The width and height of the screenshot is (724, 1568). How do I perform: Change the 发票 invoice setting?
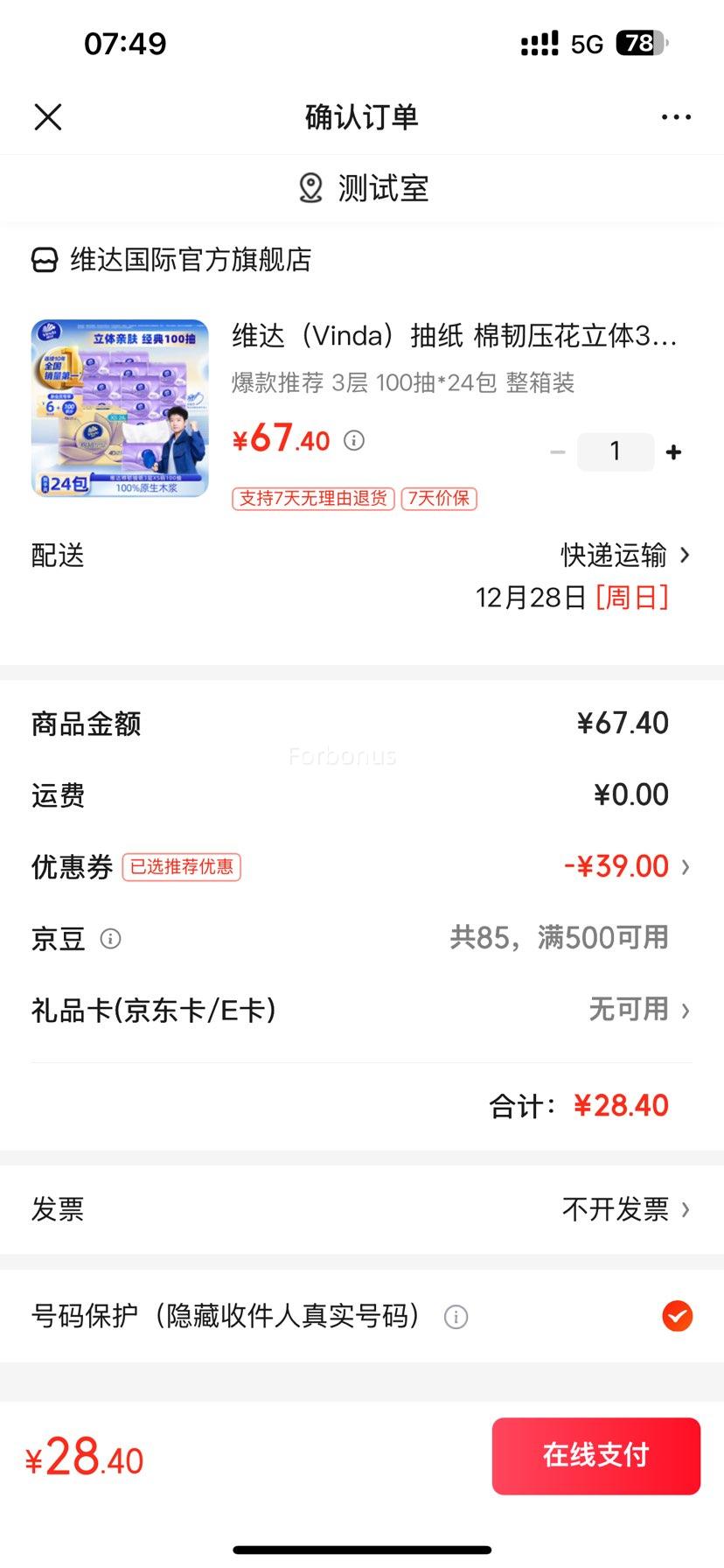click(625, 1209)
